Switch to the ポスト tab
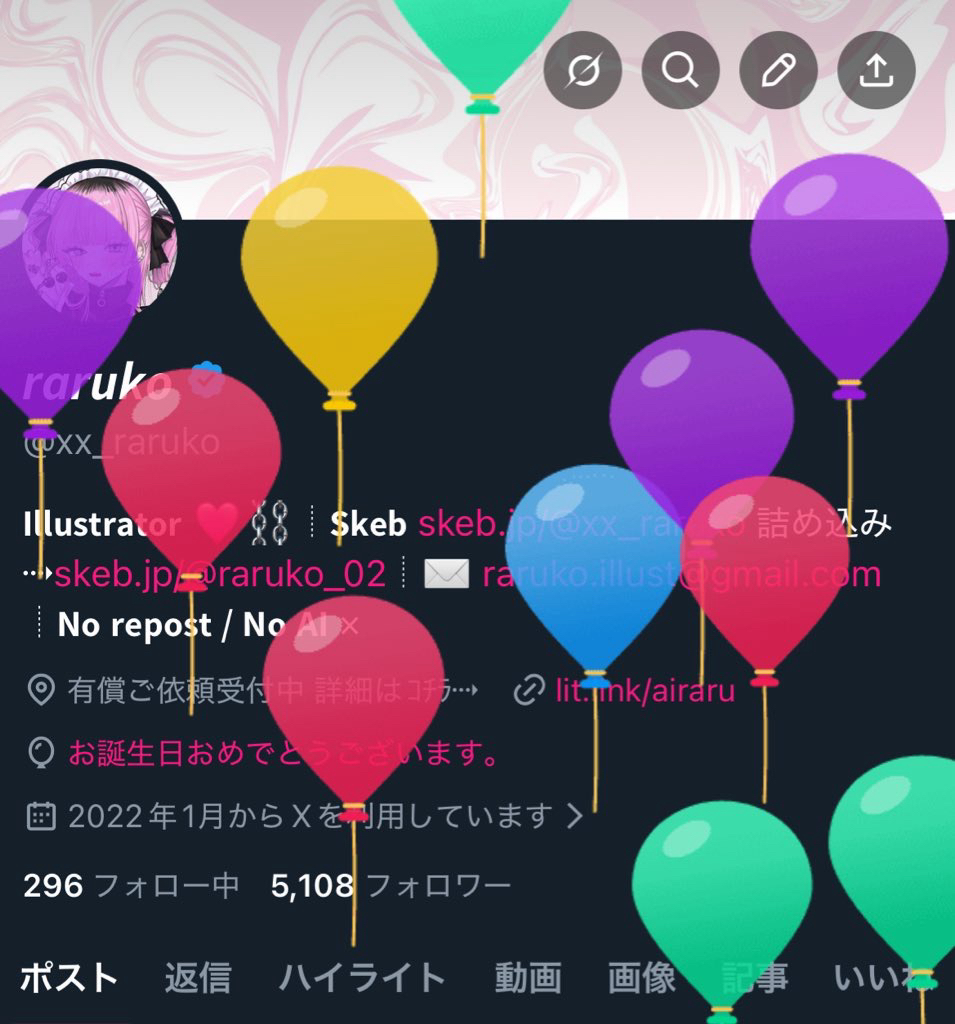The image size is (955, 1024). coord(68,977)
